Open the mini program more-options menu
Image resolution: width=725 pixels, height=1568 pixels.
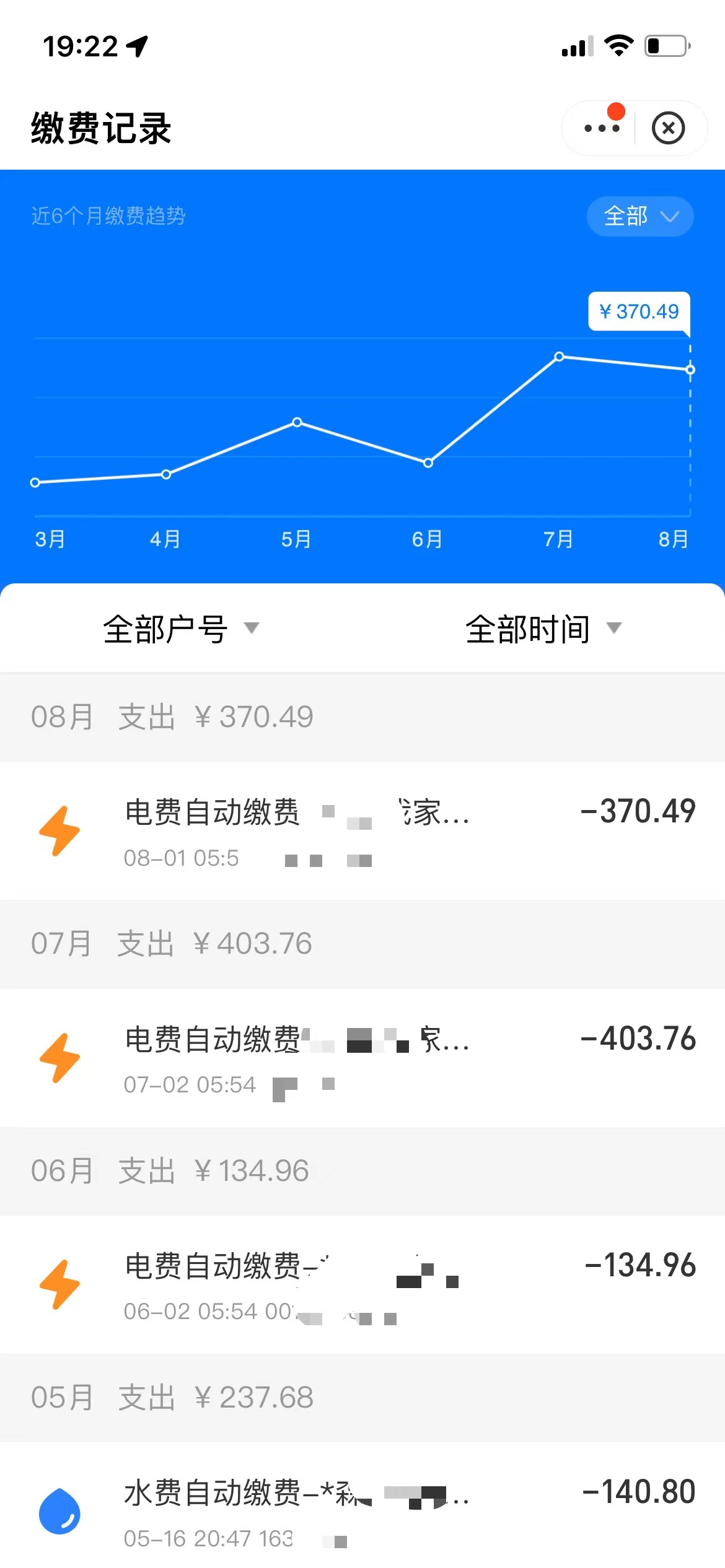[x=602, y=128]
